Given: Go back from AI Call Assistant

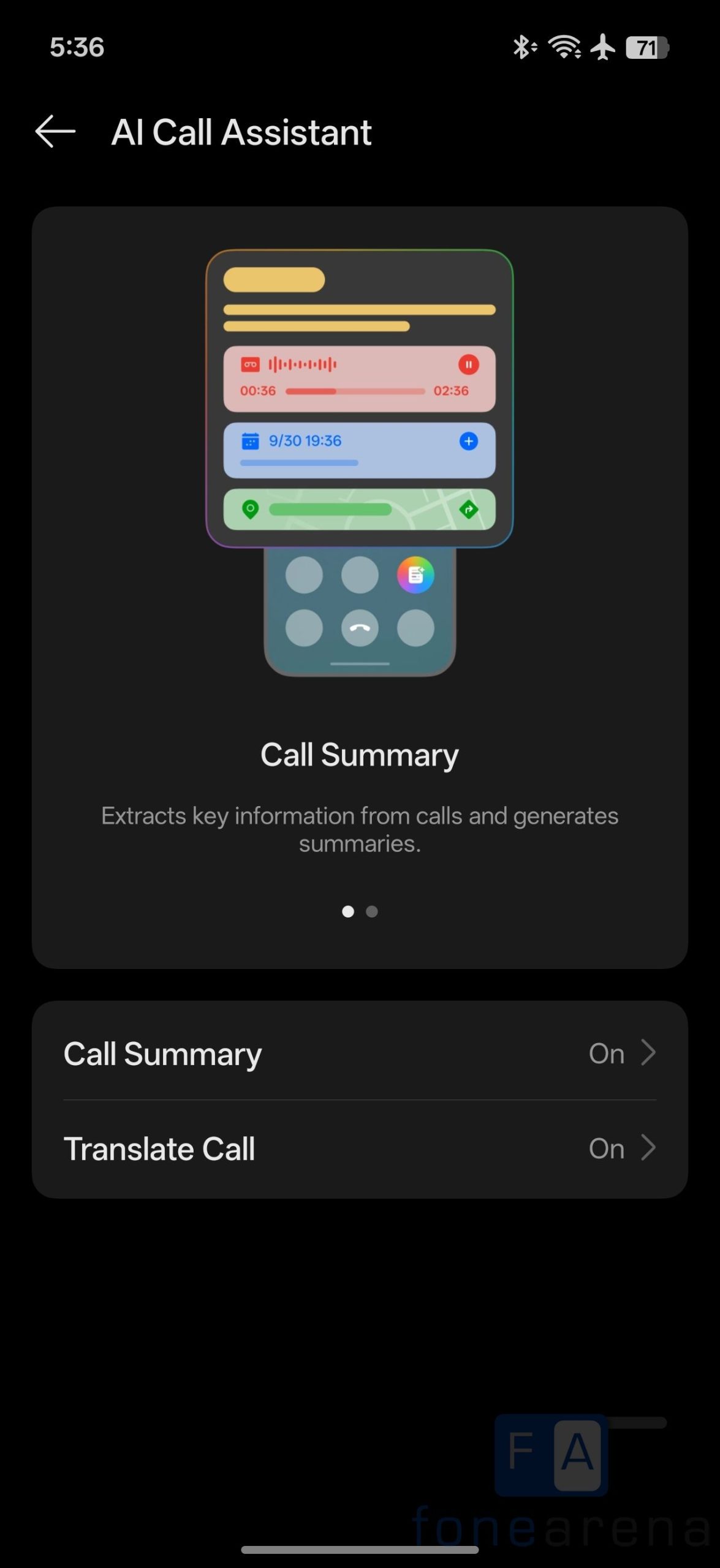Looking at the screenshot, I should click(x=55, y=132).
